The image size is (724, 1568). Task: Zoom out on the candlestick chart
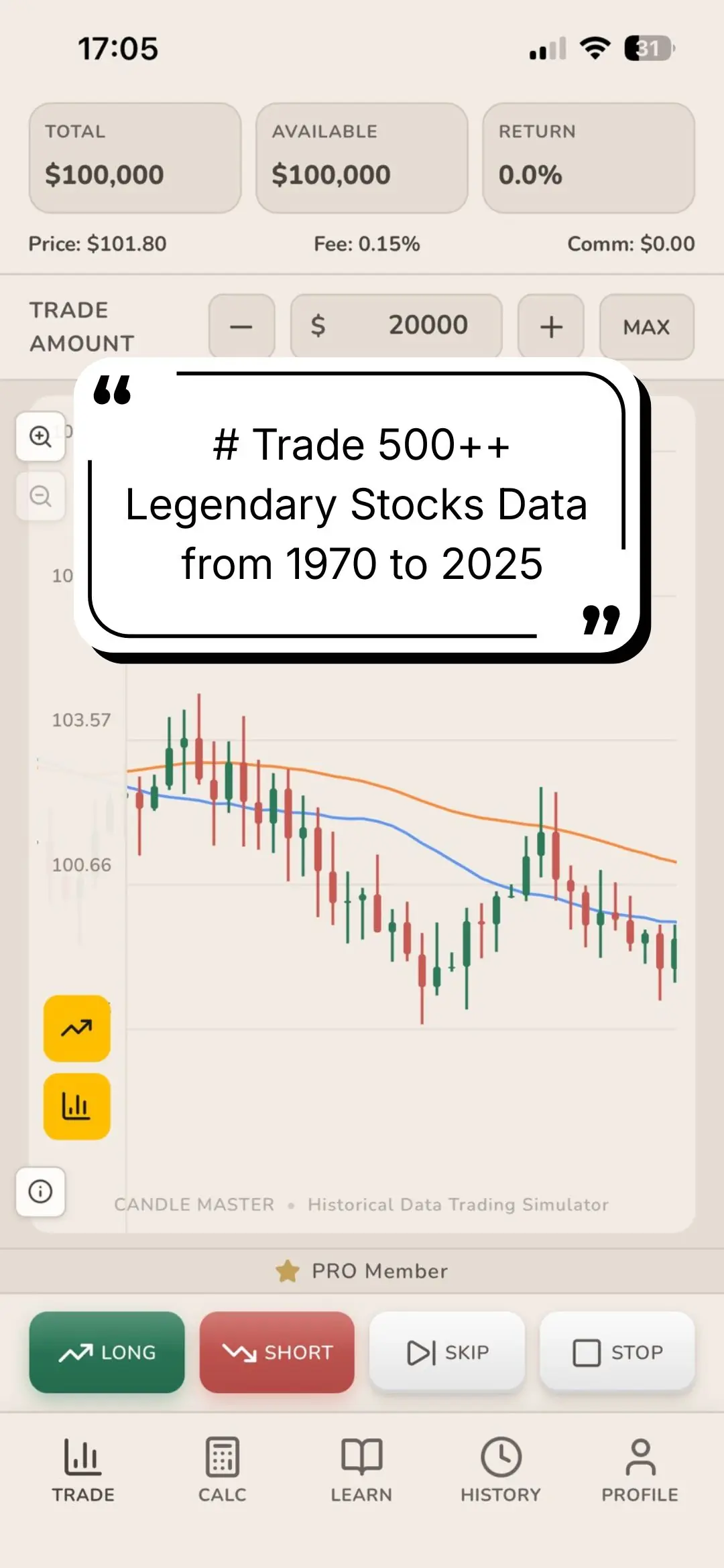coord(40,496)
